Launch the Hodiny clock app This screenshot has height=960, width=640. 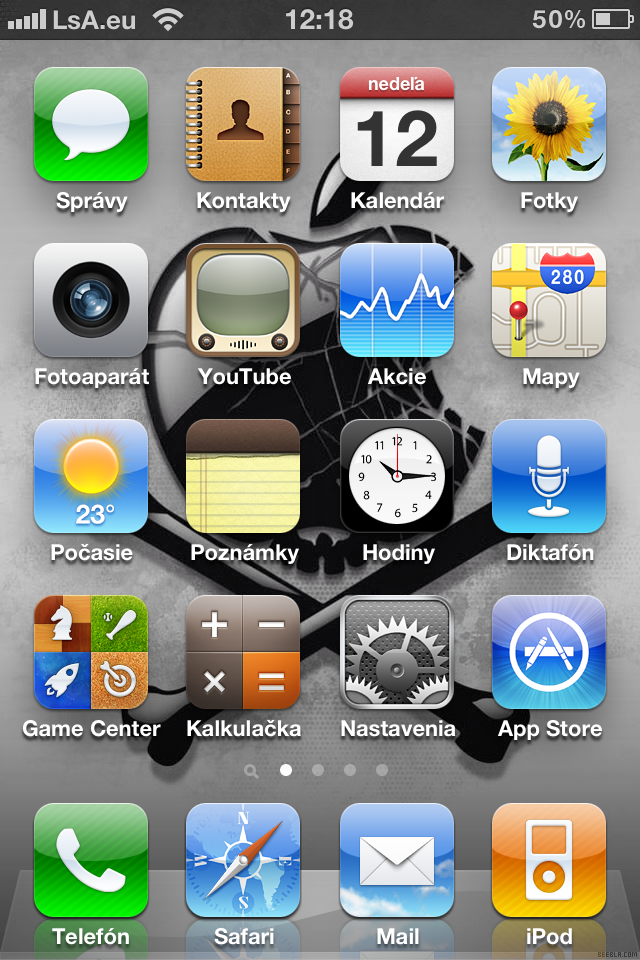397,476
